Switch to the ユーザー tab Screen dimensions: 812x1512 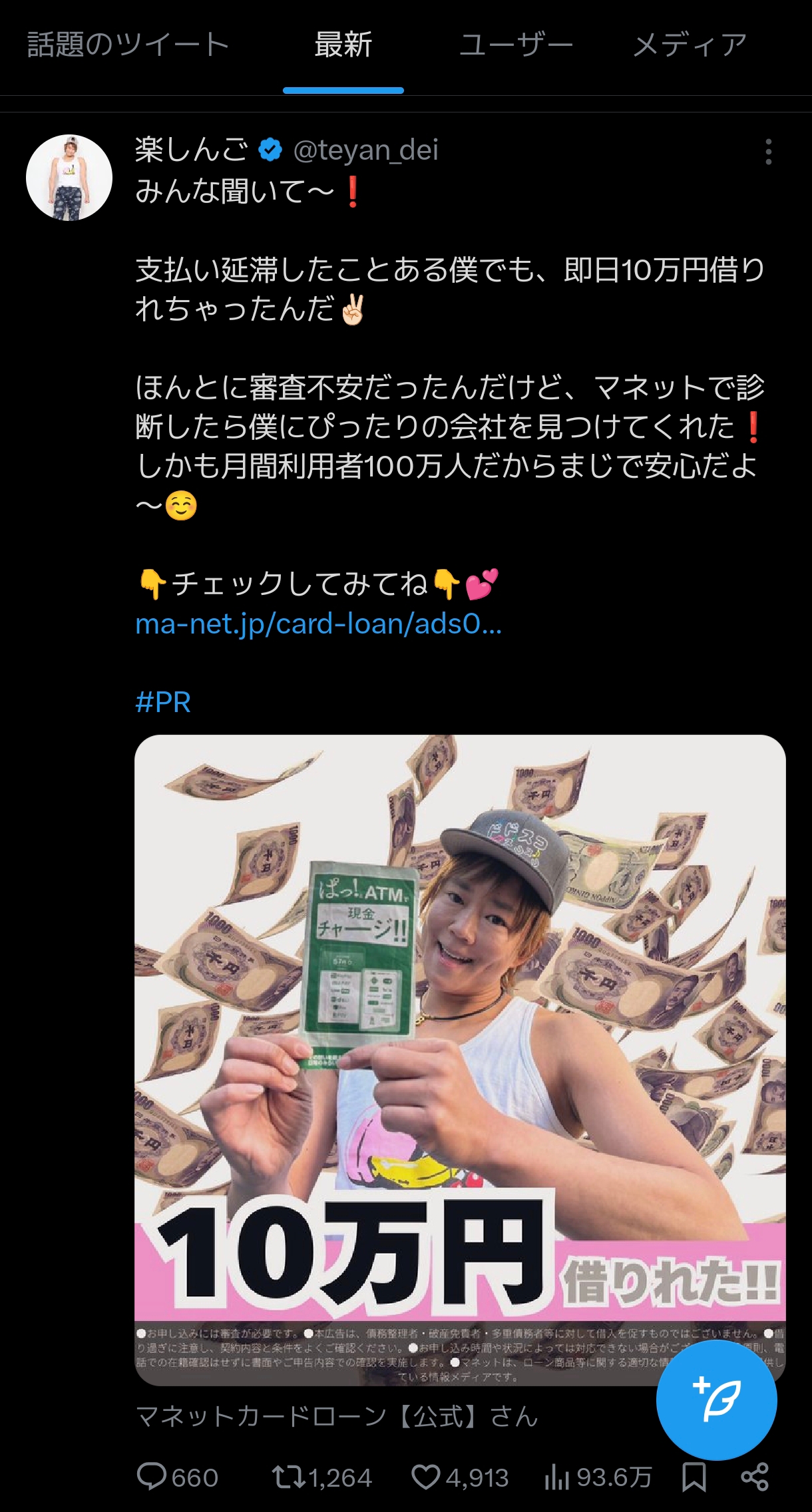(516, 45)
